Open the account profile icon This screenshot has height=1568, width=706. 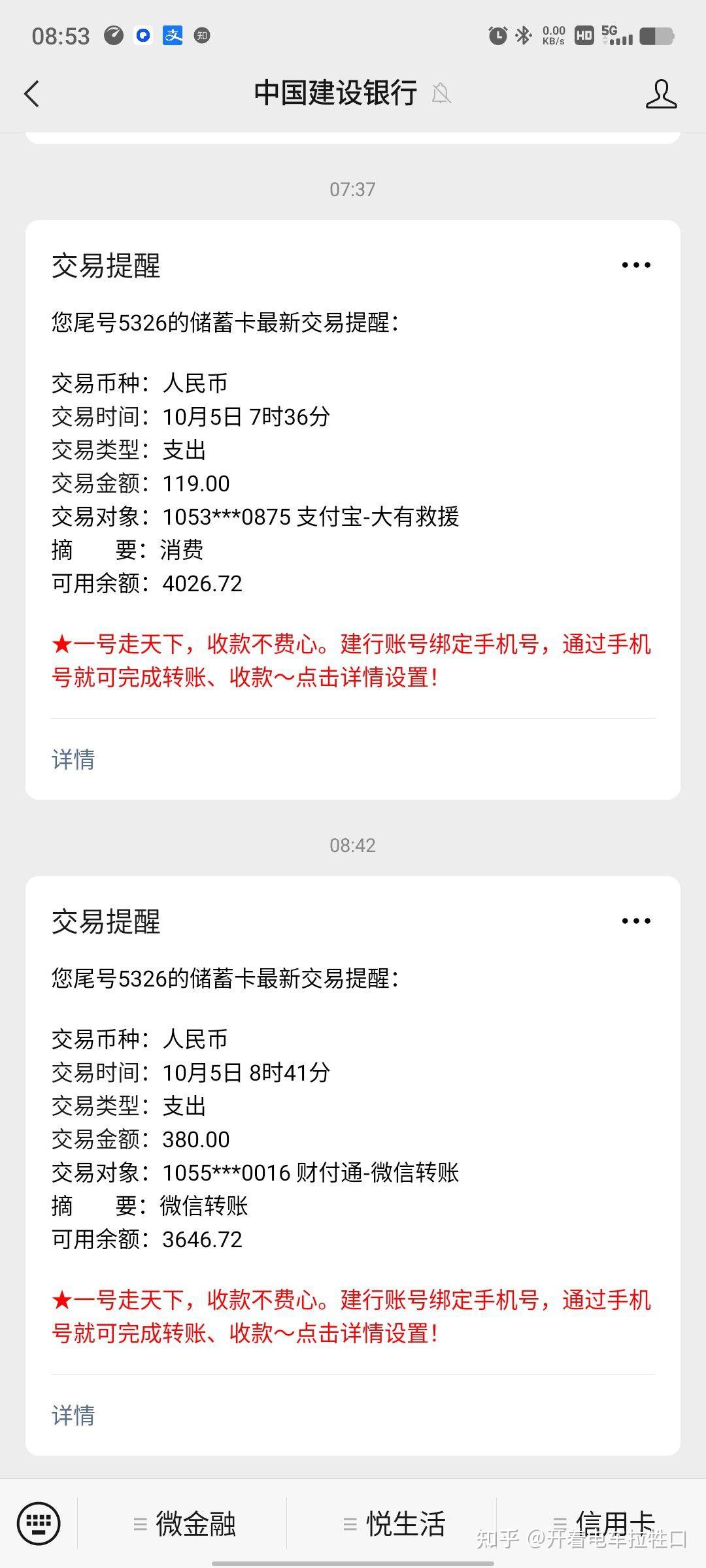[x=660, y=94]
